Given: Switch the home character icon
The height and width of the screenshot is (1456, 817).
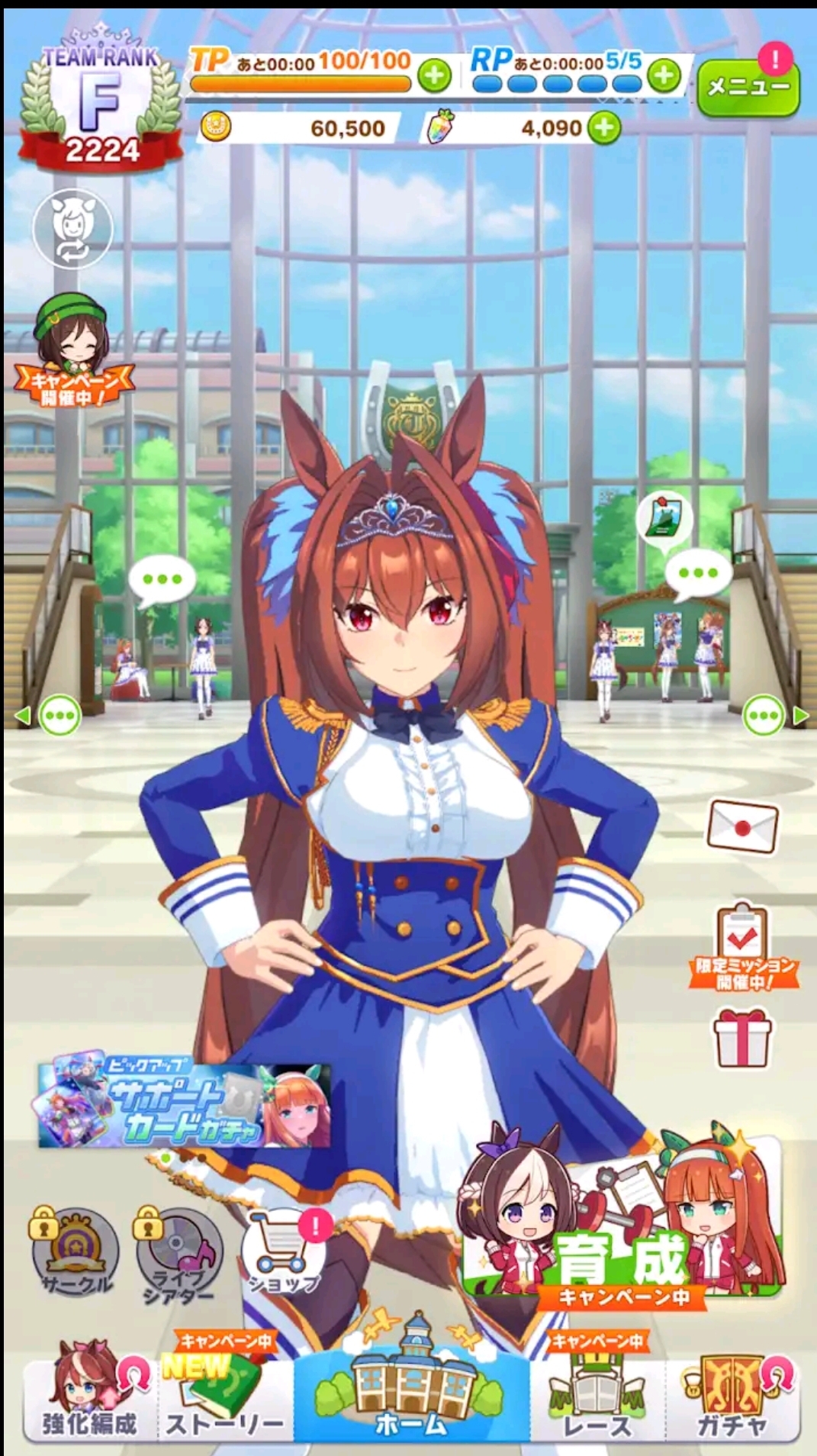Looking at the screenshot, I should click(72, 229).
